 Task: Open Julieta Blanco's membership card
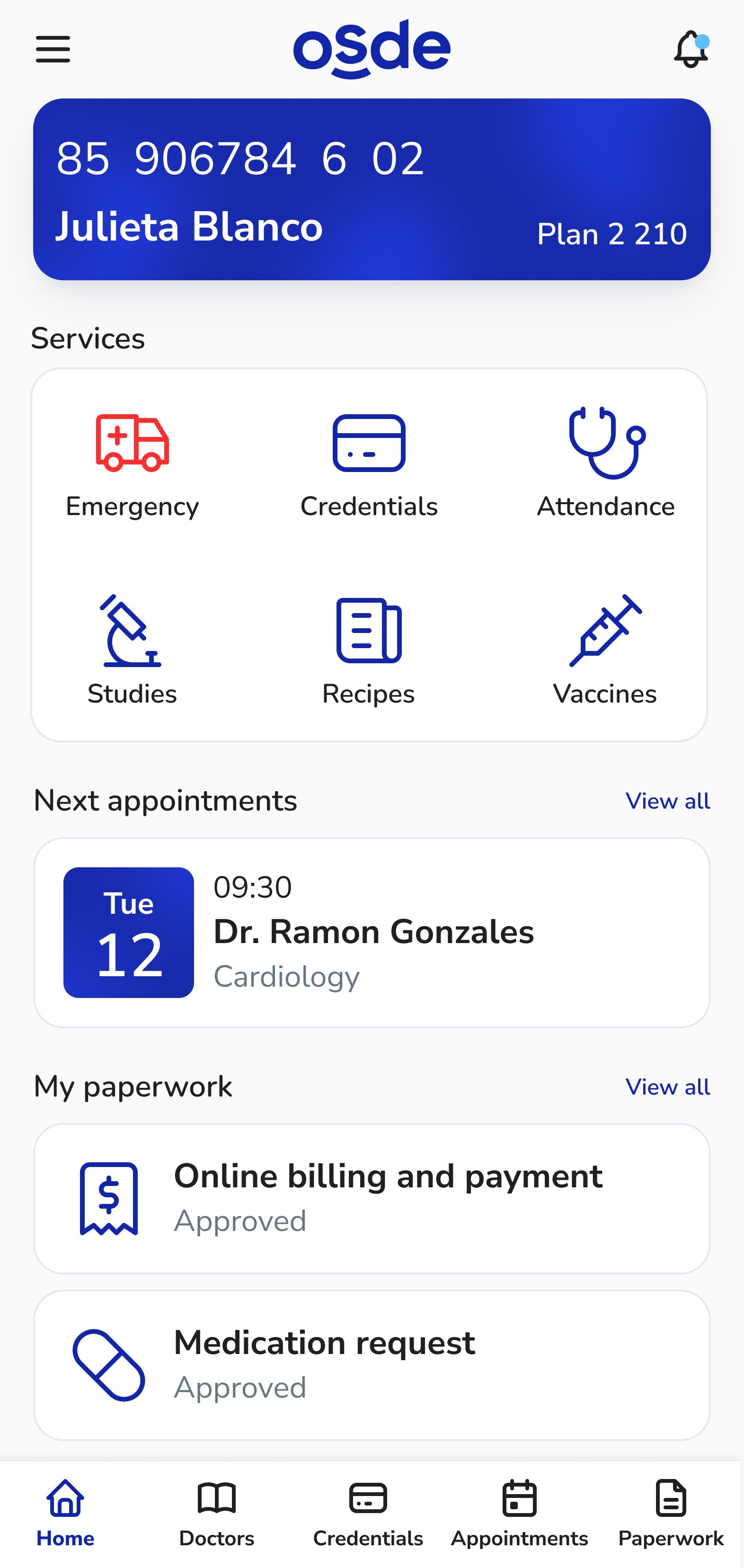click(x=372, y=189)
